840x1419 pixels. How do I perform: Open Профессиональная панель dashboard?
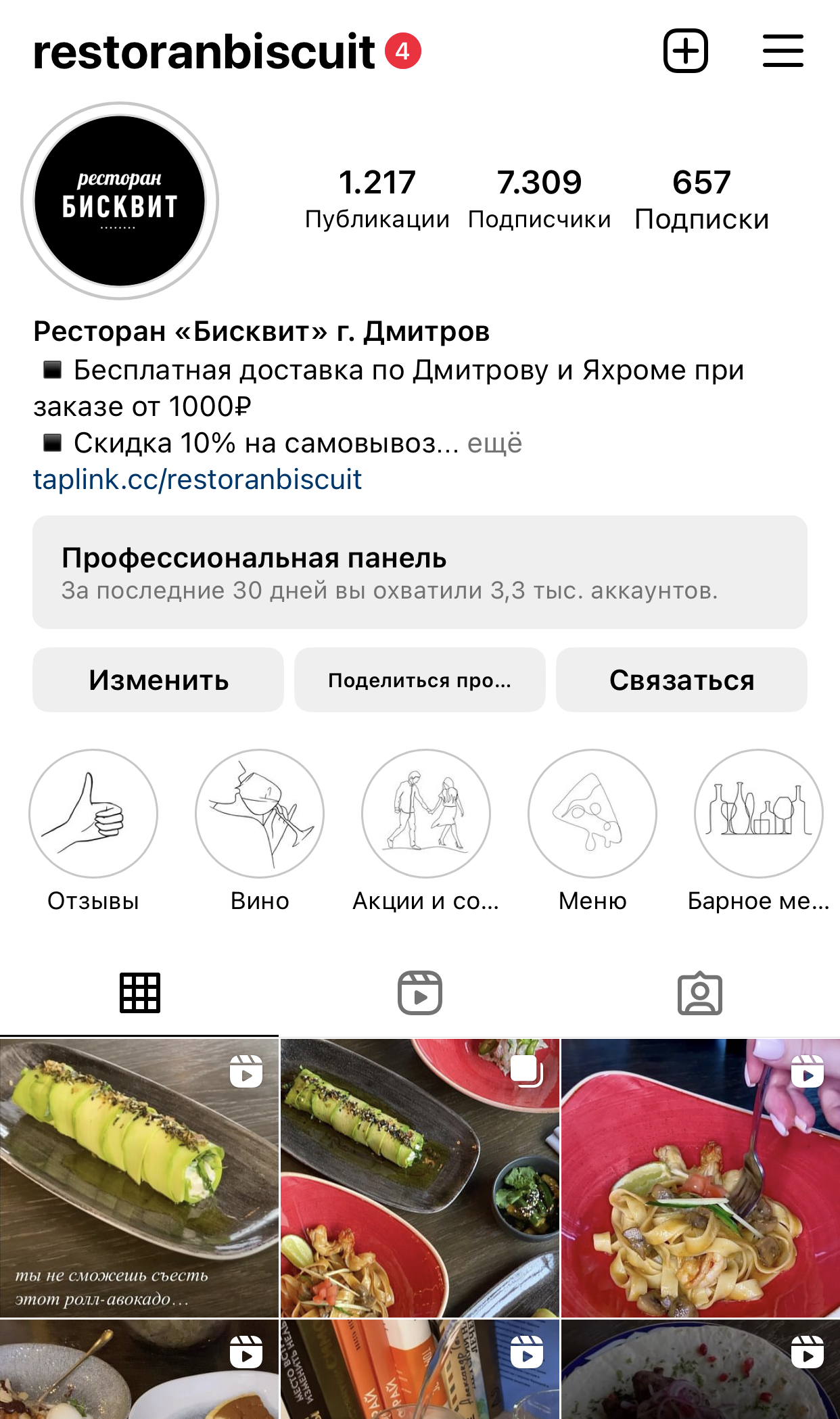point(419,572)
